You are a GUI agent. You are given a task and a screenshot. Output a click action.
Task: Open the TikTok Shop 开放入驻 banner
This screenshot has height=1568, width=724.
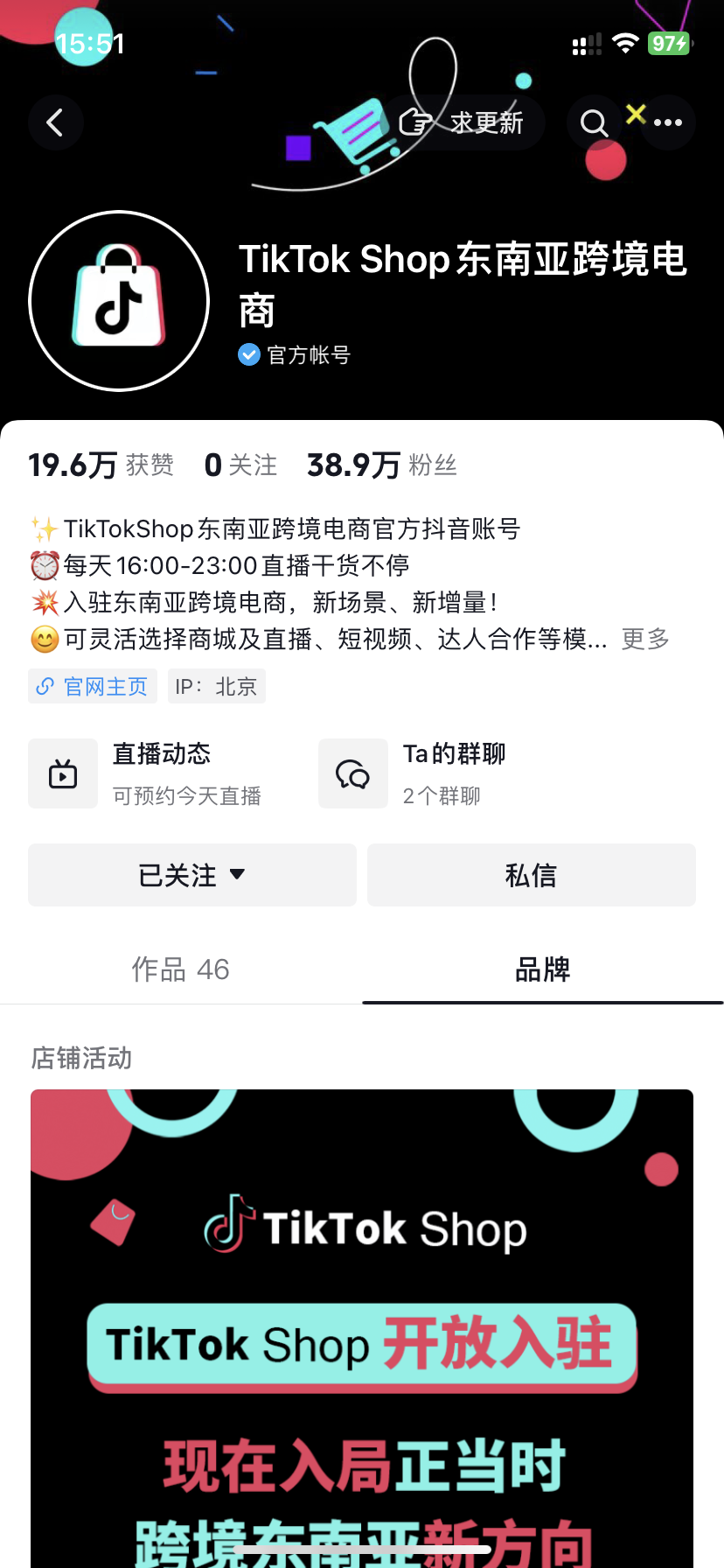point(362,1330)
